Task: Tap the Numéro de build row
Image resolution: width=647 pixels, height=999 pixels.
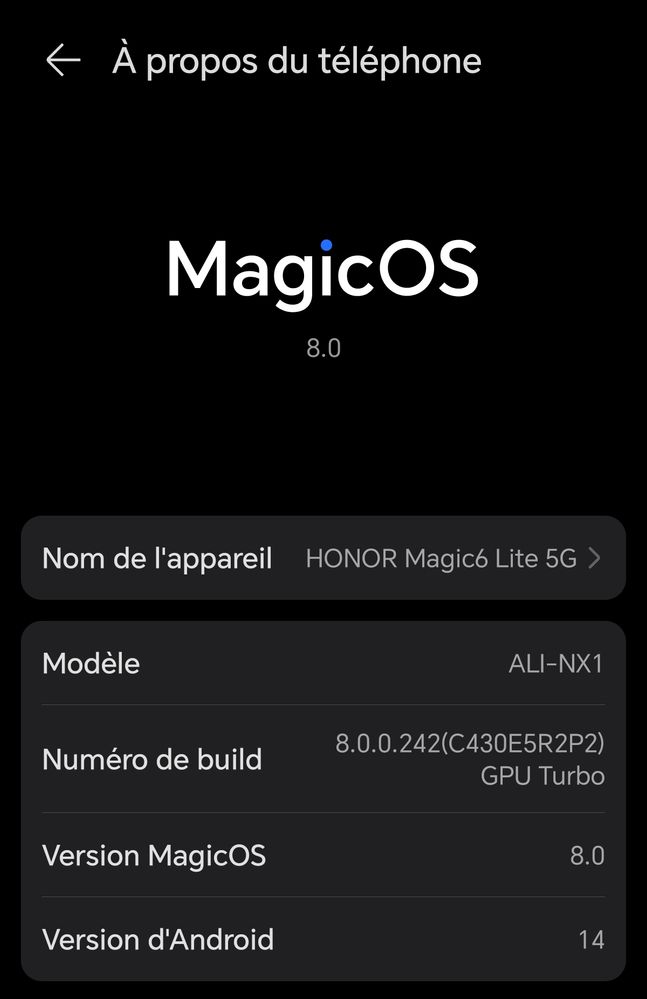Action: [323, 759]
